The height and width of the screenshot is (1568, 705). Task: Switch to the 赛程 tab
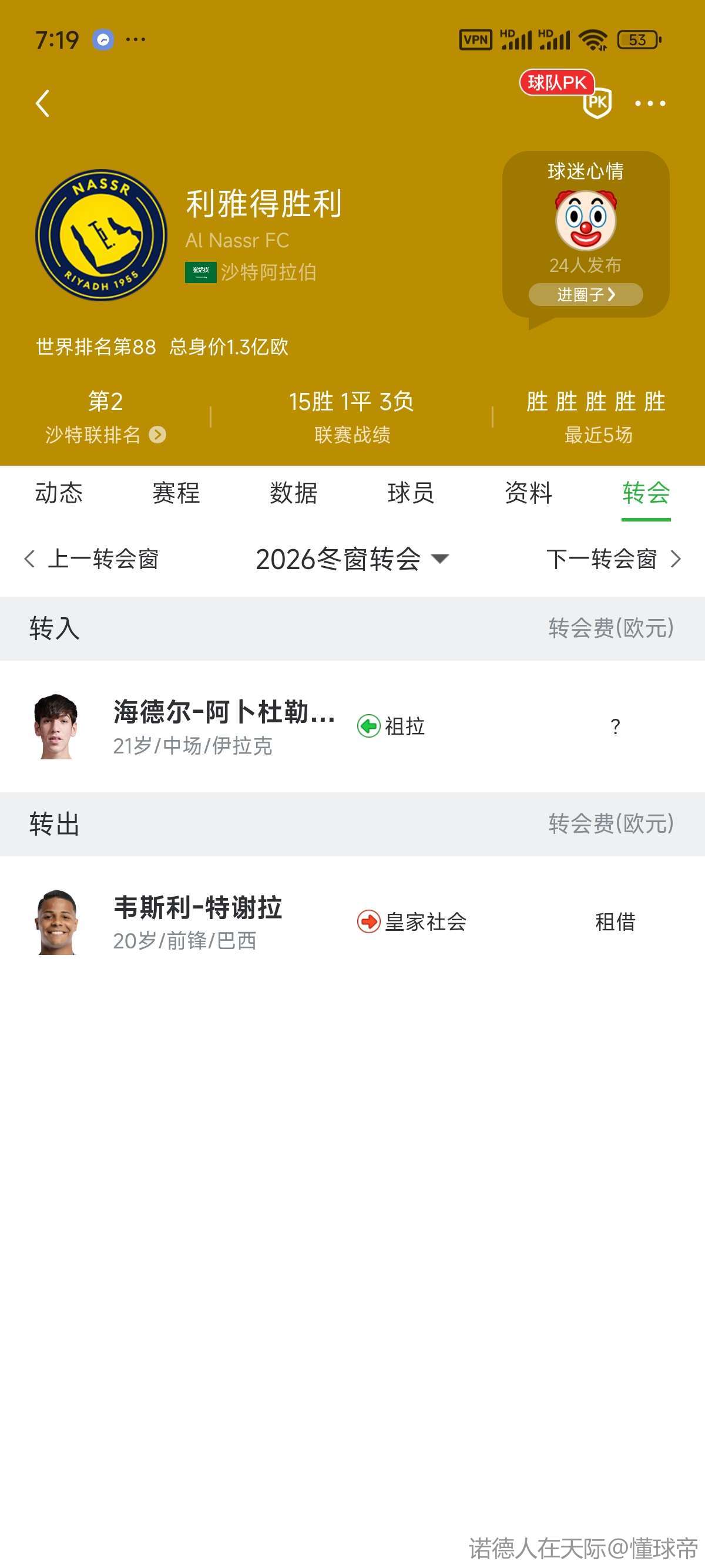point(176,493)
